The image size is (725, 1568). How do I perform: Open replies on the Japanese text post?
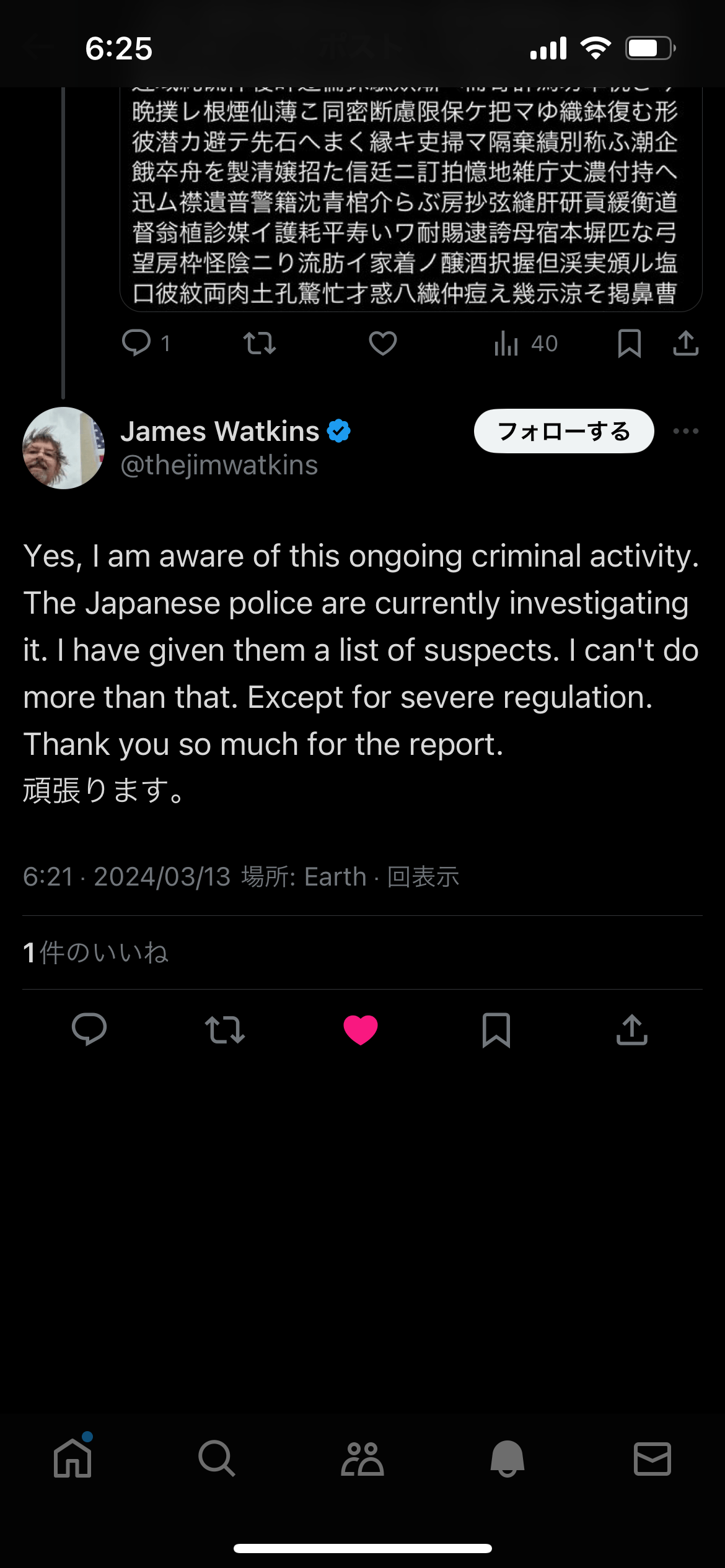137,342
